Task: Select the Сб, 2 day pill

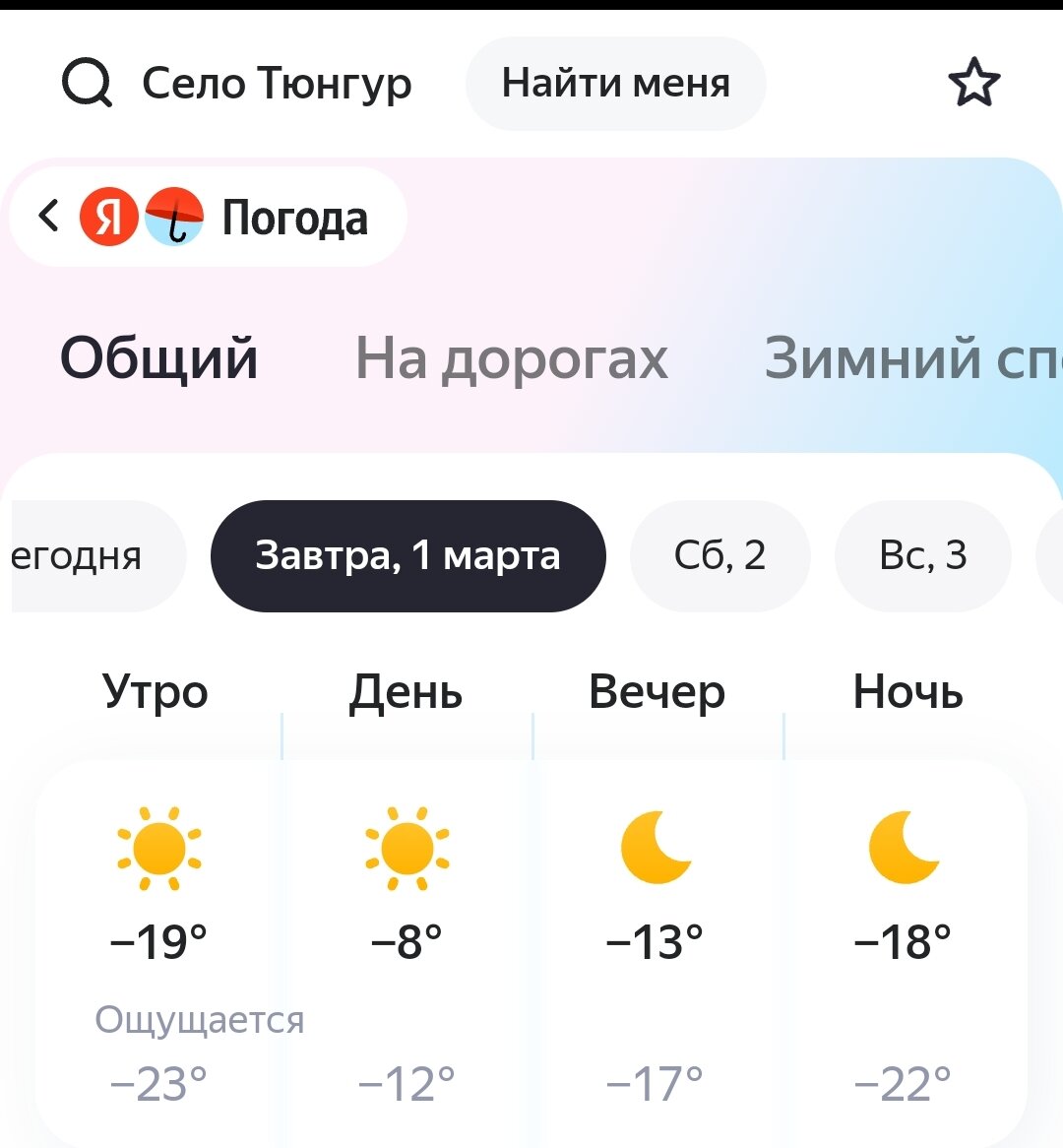Action: coord(720,554)
